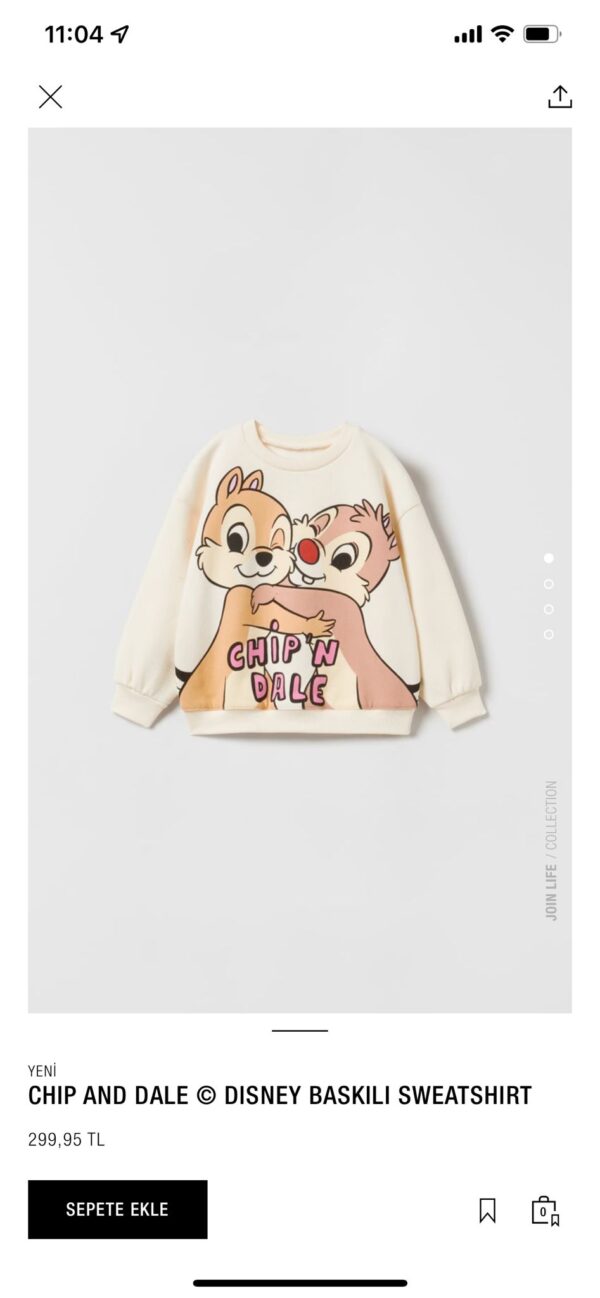Tap SEPETE EKLE to add to cart
Viewport: 600px width, 1298px height.
118,1209
